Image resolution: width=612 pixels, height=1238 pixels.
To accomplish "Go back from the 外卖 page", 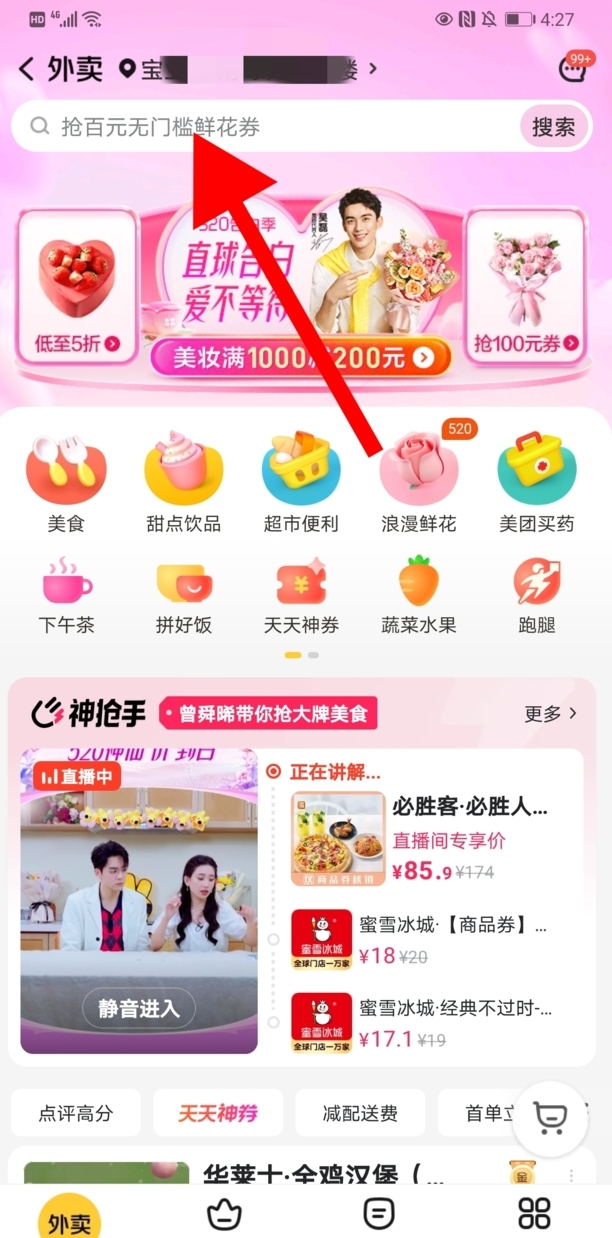I will [27, 69].
